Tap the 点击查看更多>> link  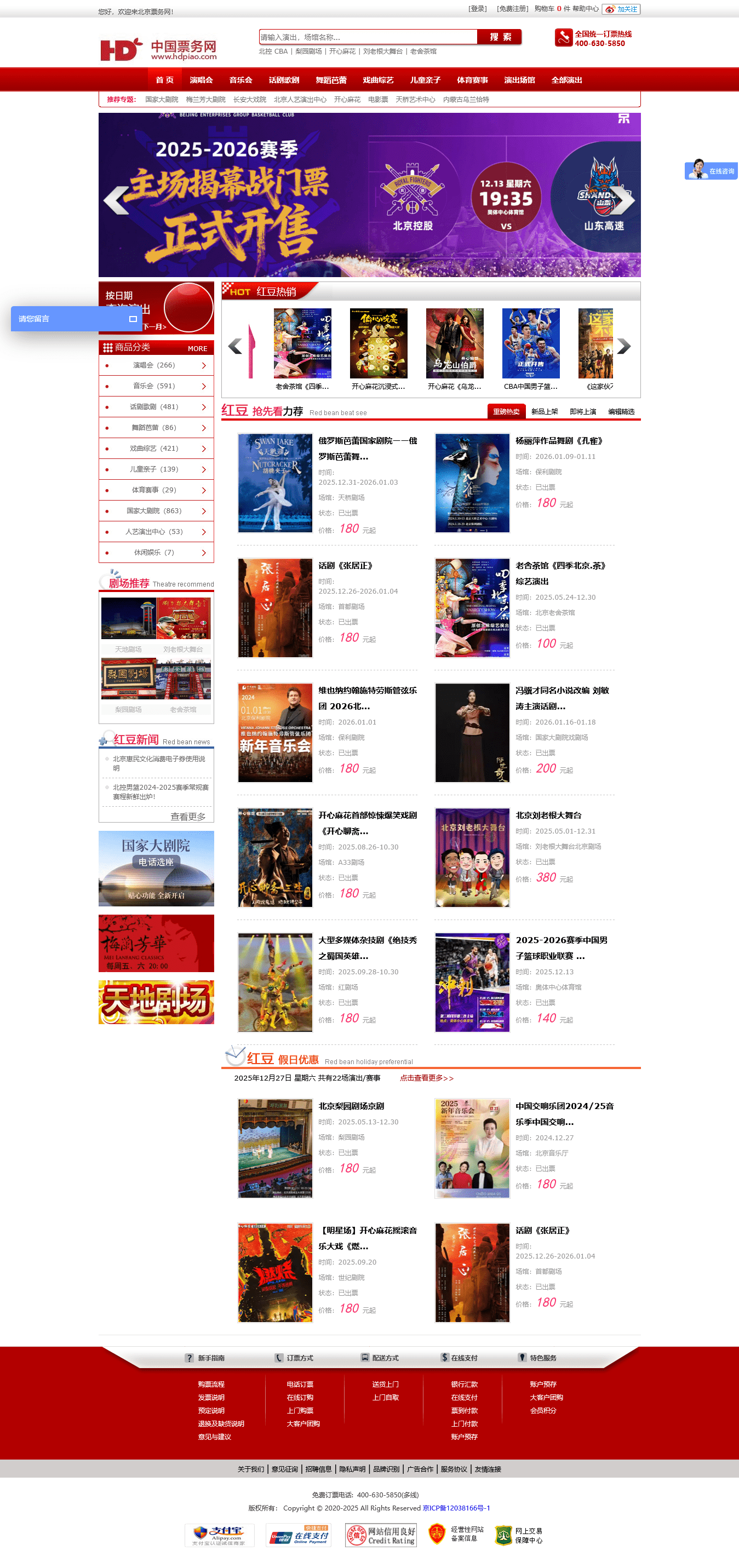(x=426, y=1078)
